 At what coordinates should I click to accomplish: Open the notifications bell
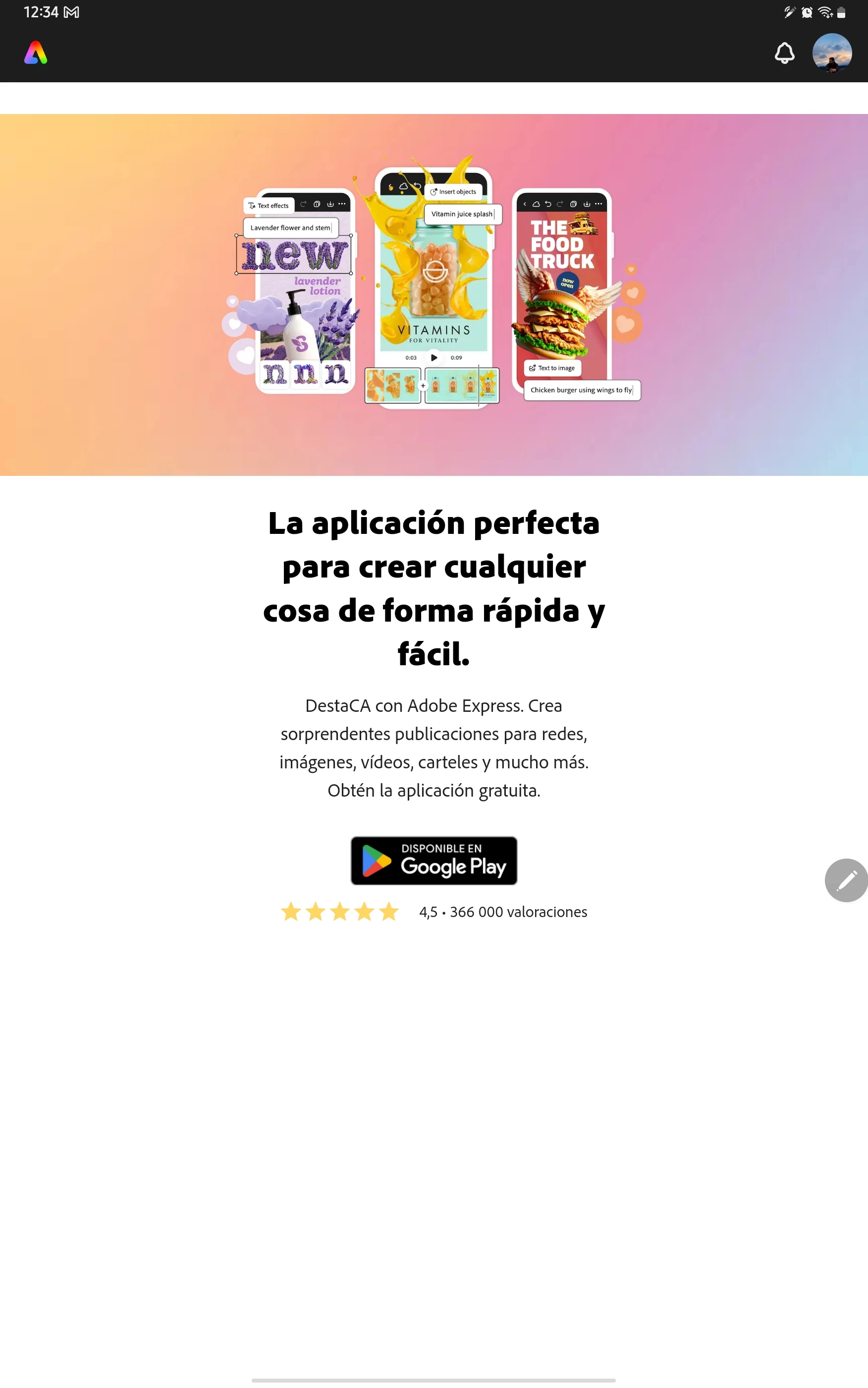coord(784,54)
